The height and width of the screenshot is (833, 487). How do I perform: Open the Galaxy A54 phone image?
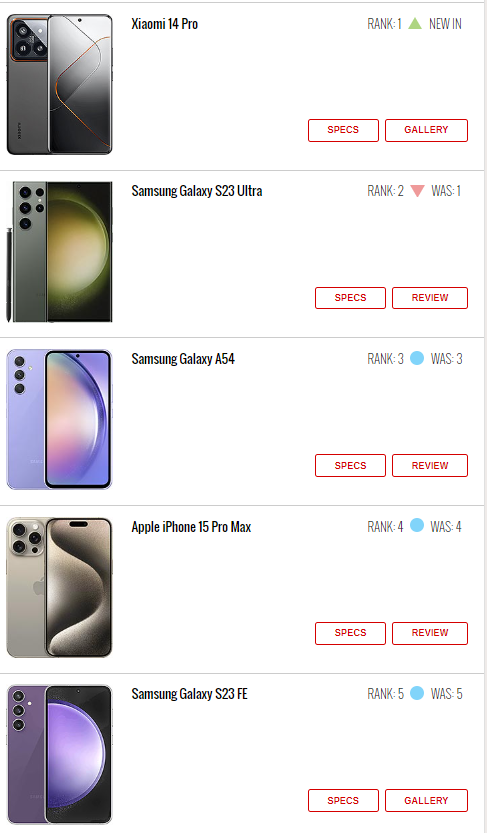[59, 419]
